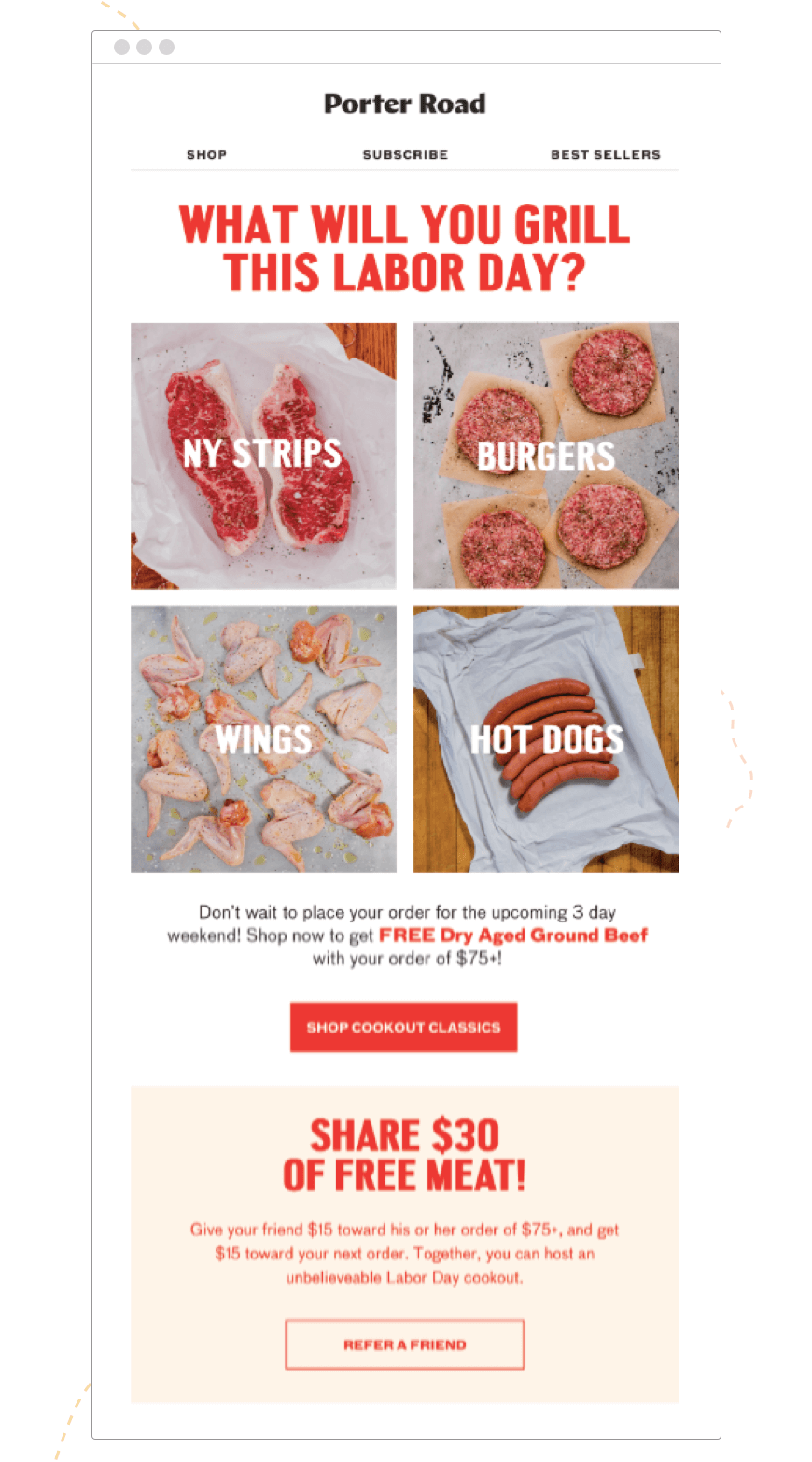Choose the Hot Dogs tile

[546, 739]
